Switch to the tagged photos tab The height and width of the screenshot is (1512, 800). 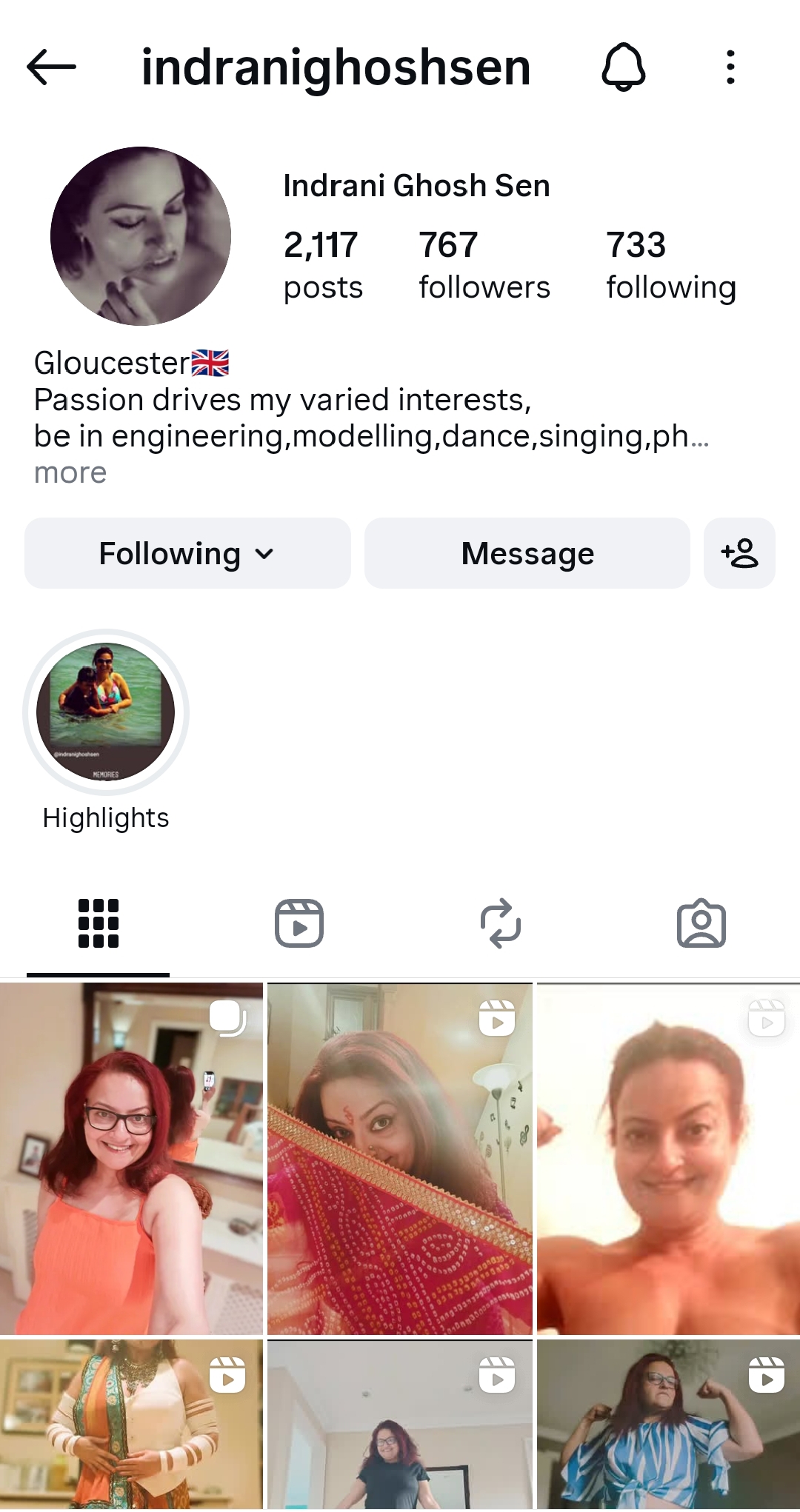point(701,923)
